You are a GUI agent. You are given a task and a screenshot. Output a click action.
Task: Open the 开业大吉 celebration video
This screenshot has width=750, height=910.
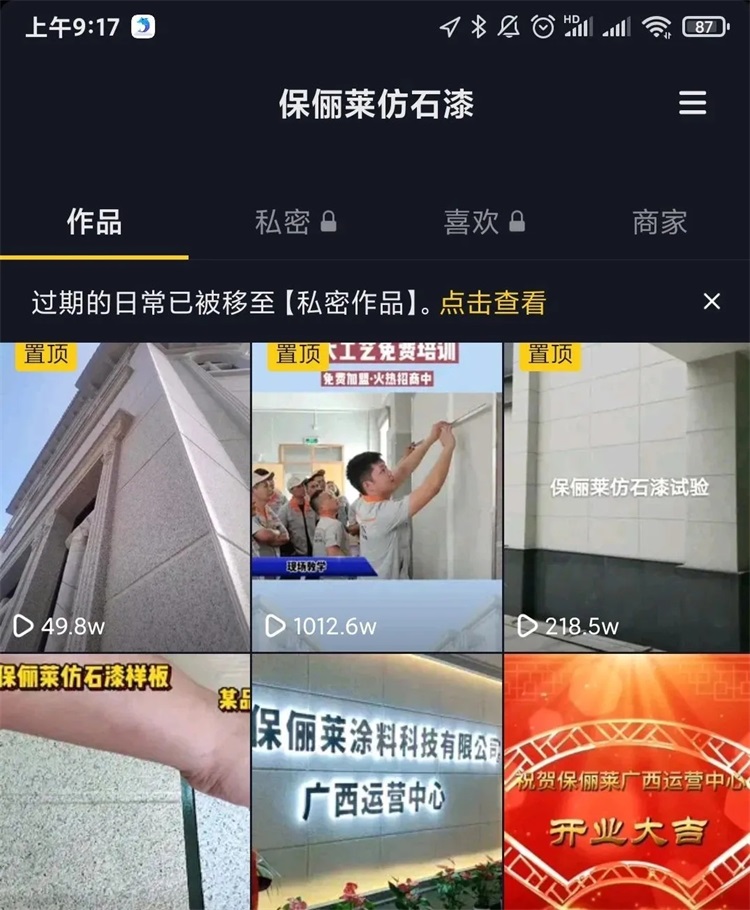click(627, 782)
